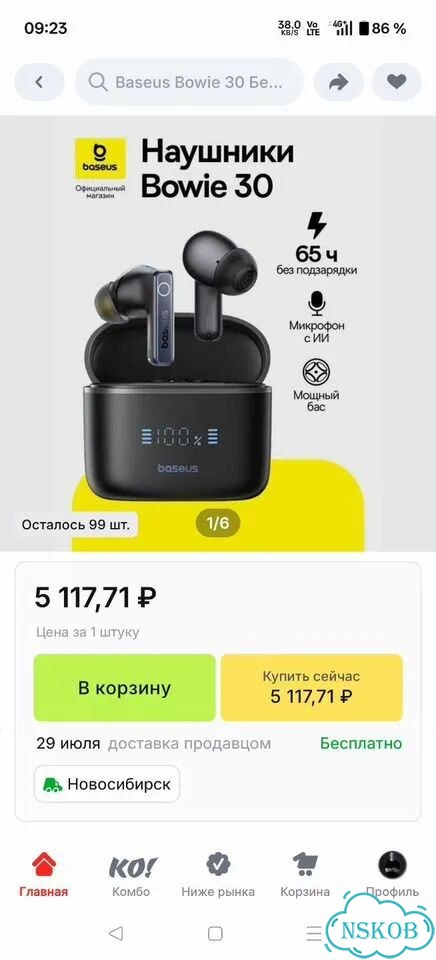Tap the system home button
Screen dimensions: 436x960
tap(215, 933)
